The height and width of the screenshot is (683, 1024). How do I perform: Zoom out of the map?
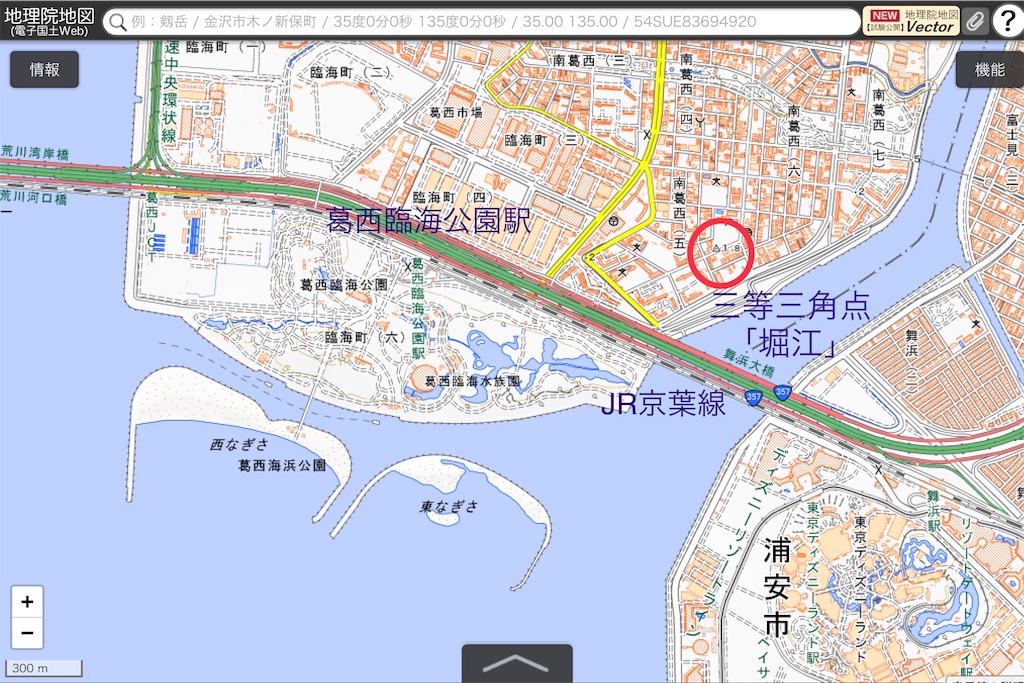27,633
